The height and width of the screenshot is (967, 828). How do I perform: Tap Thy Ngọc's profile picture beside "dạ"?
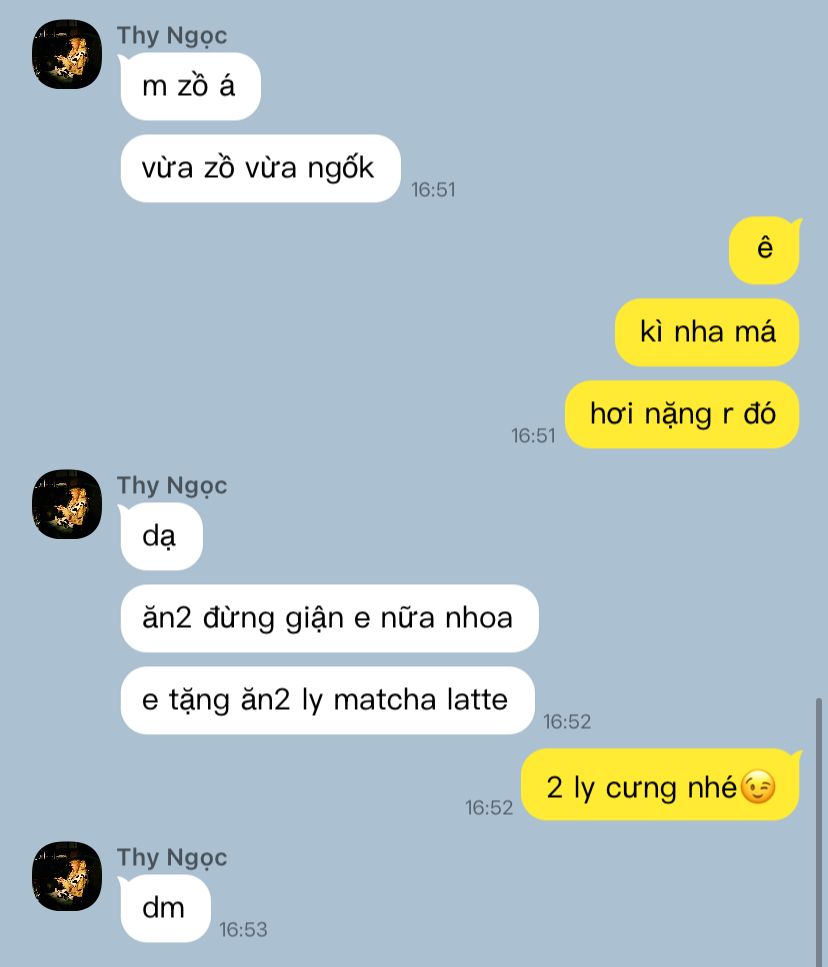(67, 504)
